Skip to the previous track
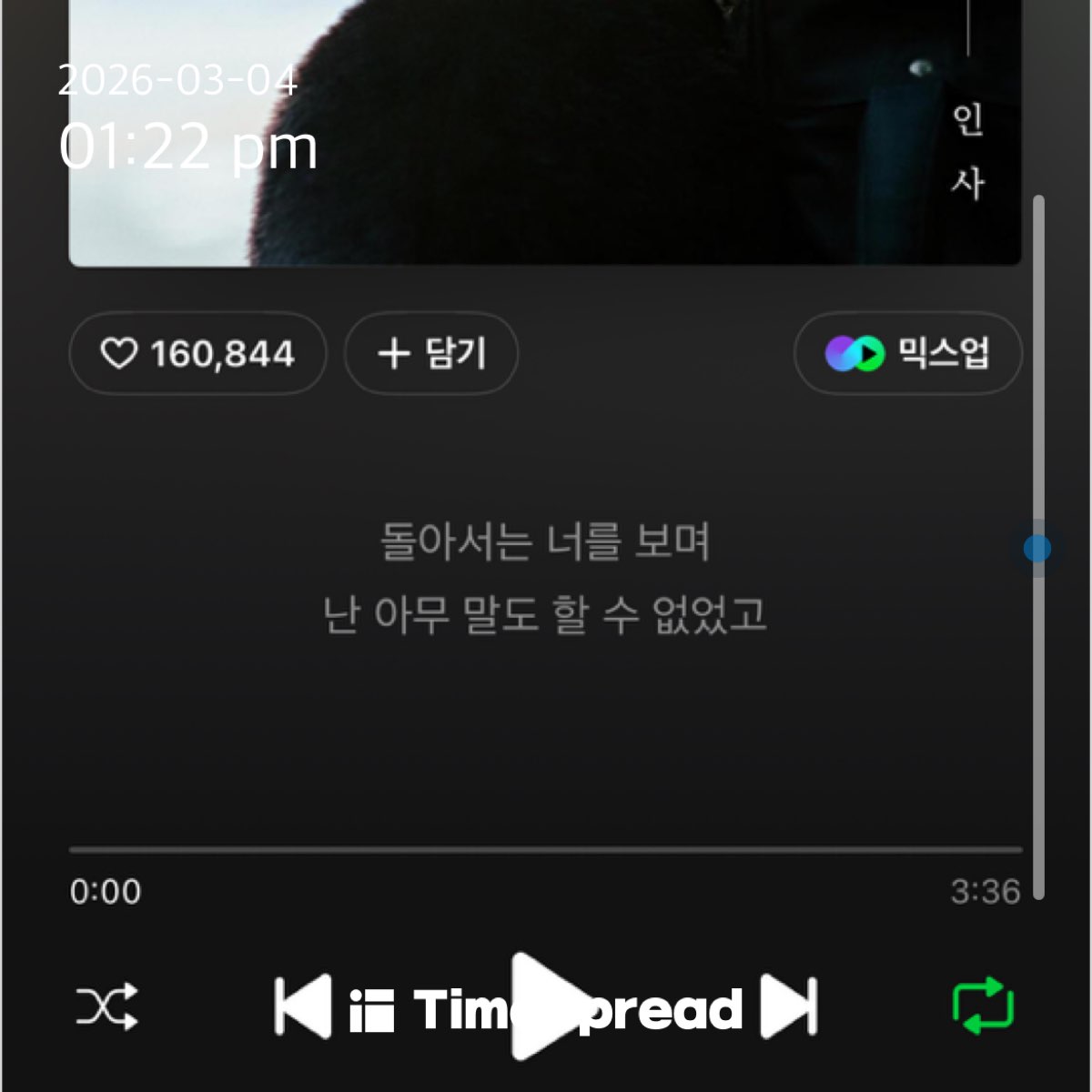Viewport: 1092px width, 1092px height. (x=303, y=1006)
